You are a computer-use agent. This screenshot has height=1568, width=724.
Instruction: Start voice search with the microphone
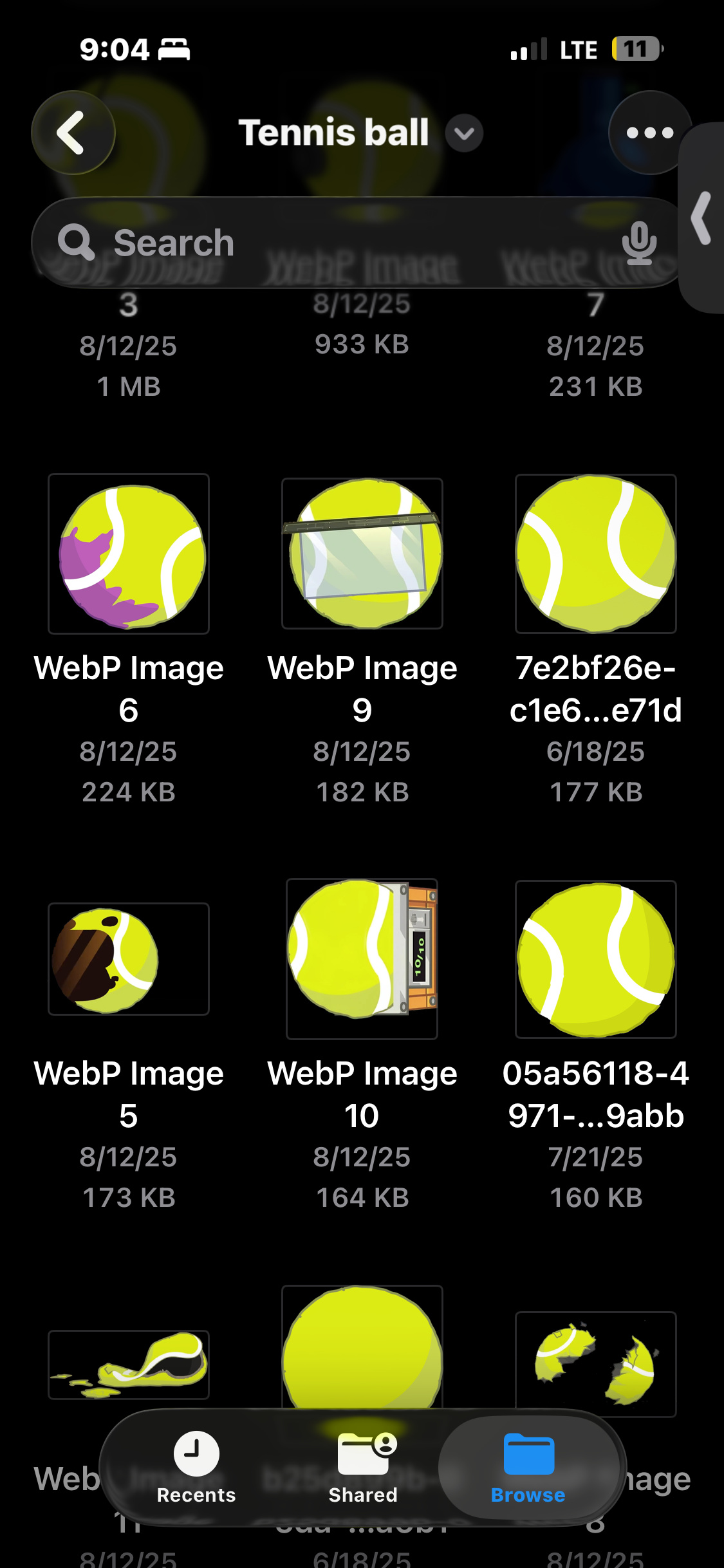[x=639, y=243]
